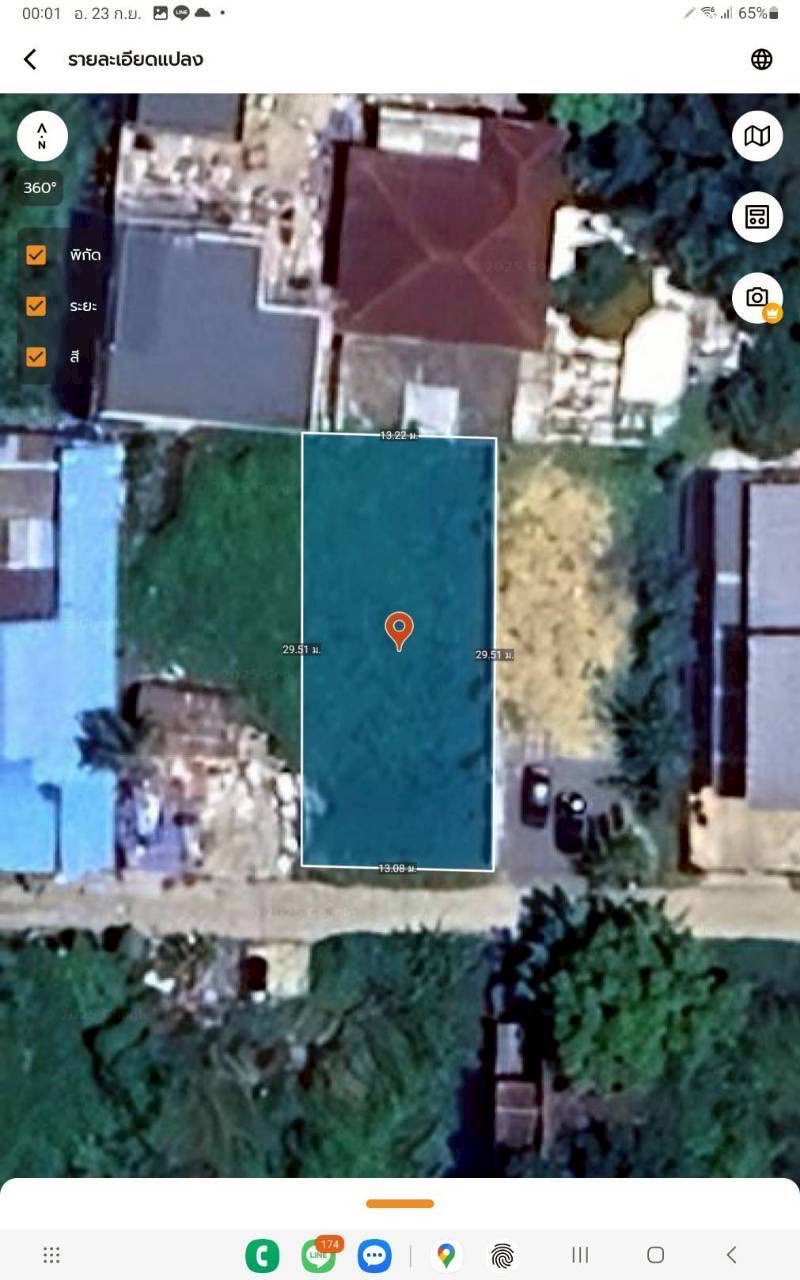The image size is (800, 1280).
Task: Open the 360° view
Action: (40, 187)
